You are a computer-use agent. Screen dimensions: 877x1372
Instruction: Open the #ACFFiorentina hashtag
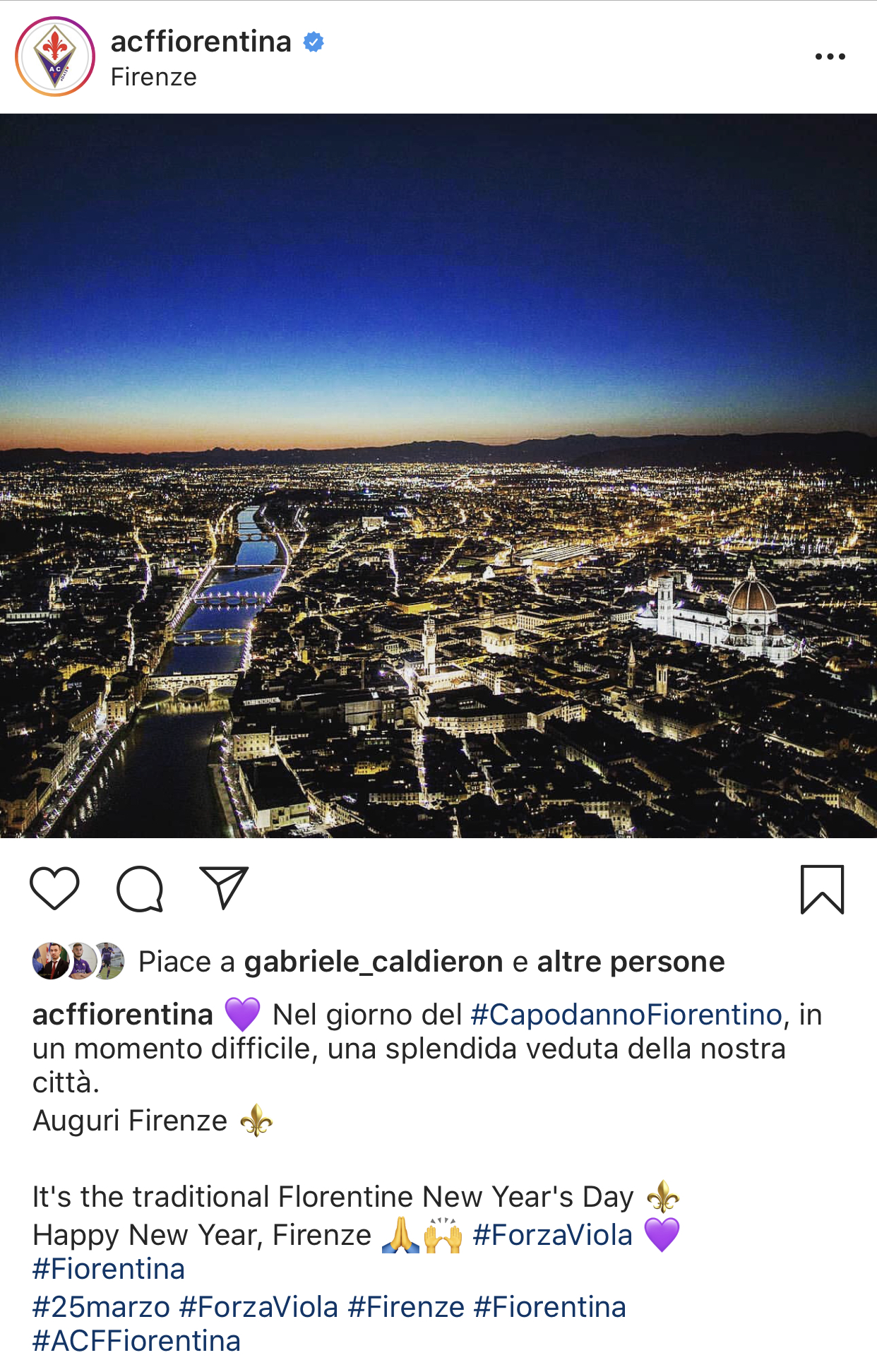click(136, 1341)
